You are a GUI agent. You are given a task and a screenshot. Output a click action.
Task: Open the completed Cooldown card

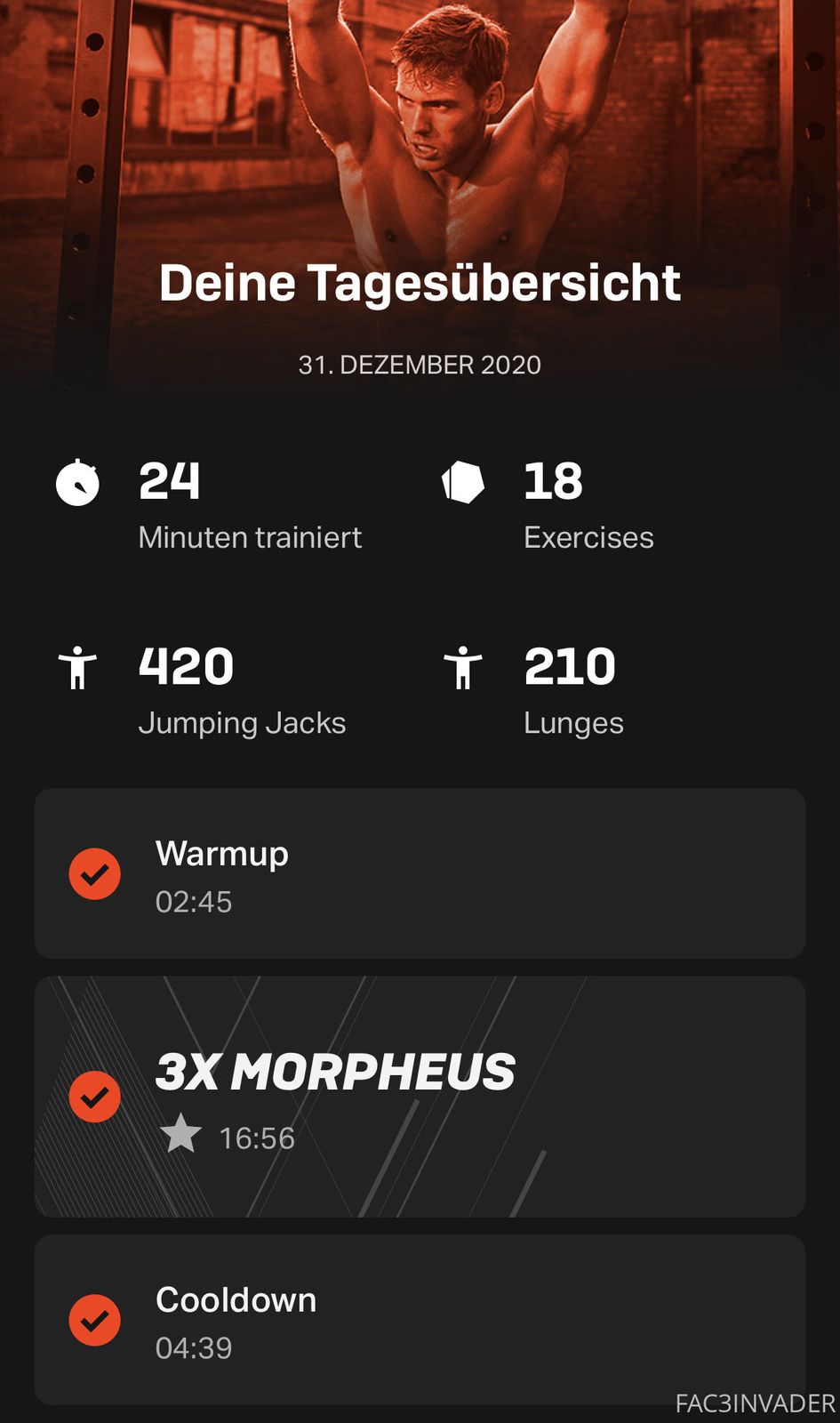coord(420,1320)
